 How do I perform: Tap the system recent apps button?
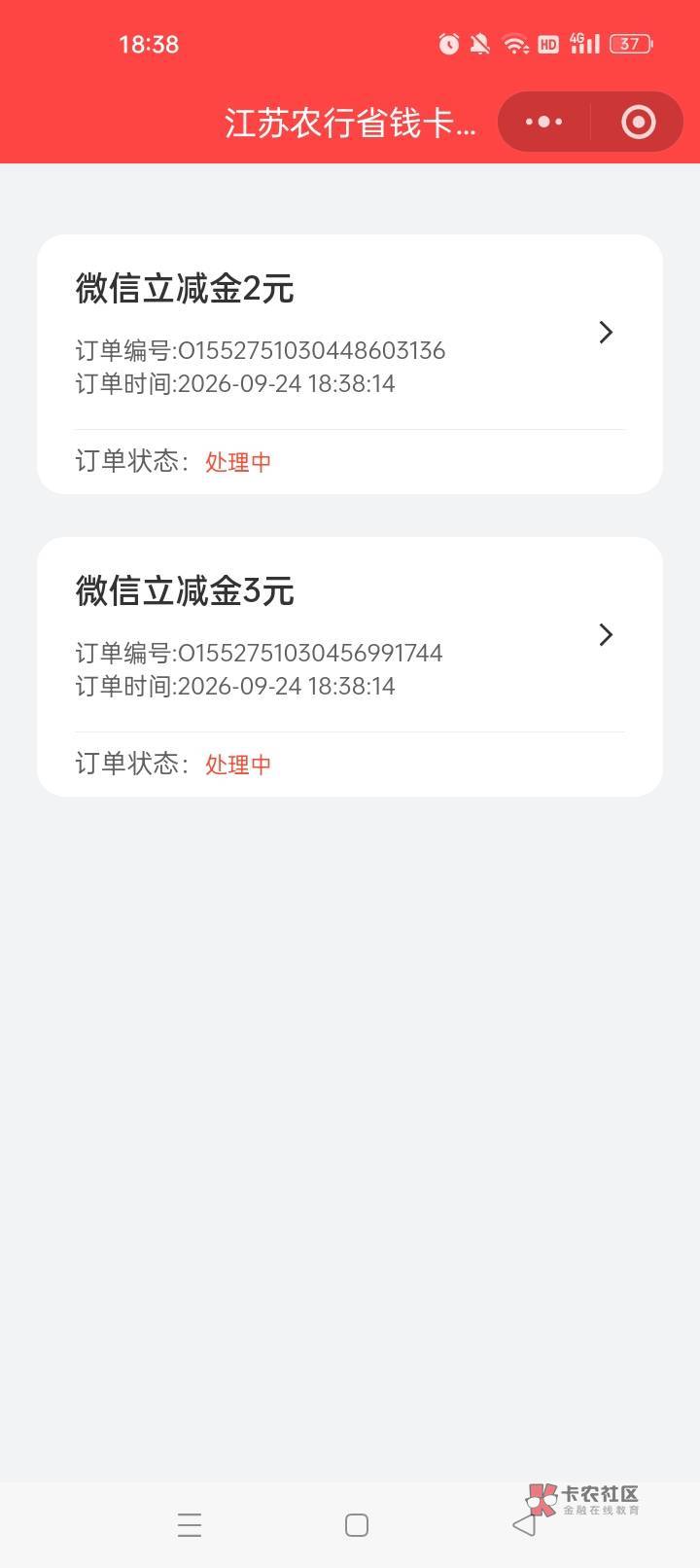point(190,1525)
